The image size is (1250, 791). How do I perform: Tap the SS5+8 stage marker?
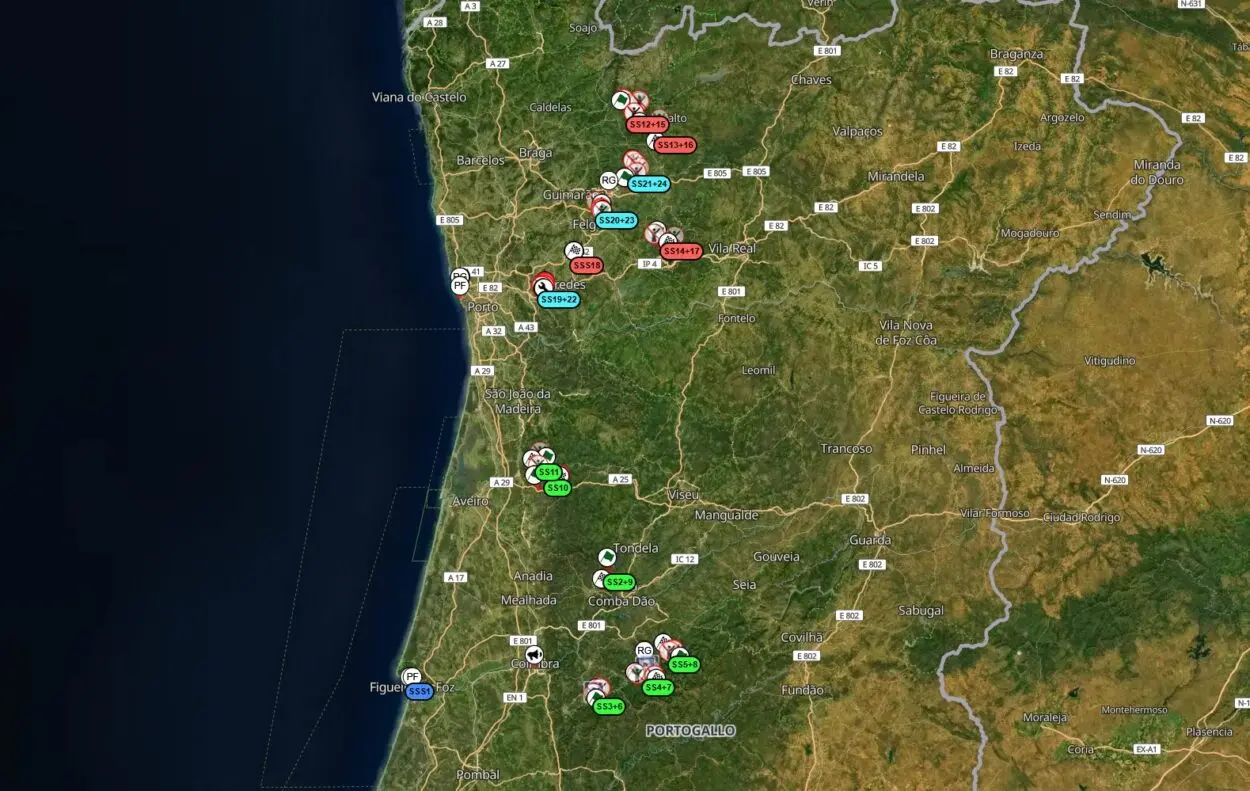[685, 665]
